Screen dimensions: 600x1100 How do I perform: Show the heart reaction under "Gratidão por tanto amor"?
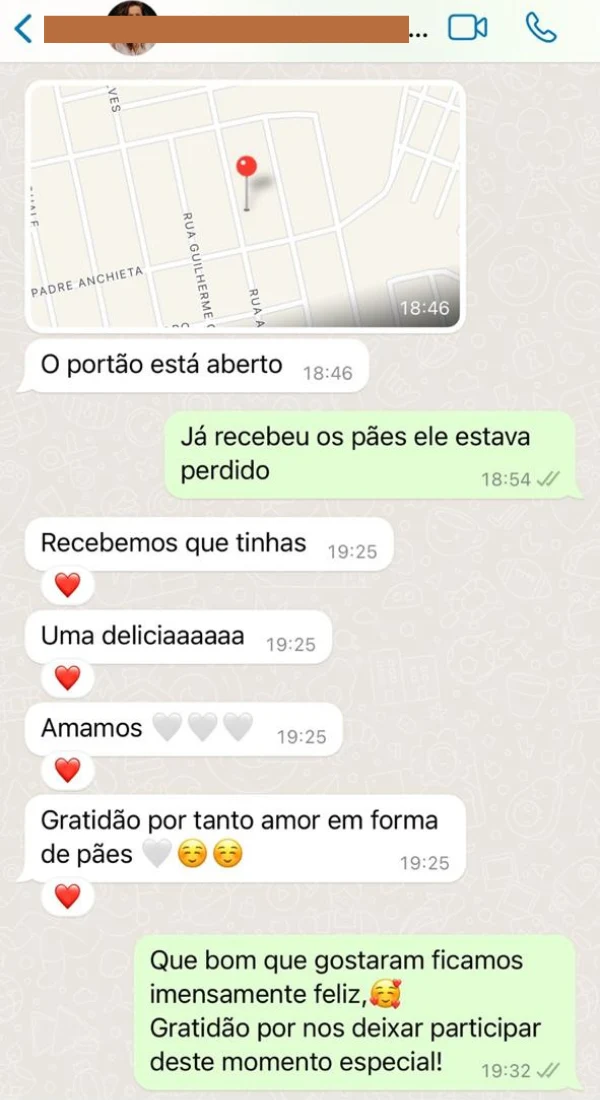coord(67,897)
